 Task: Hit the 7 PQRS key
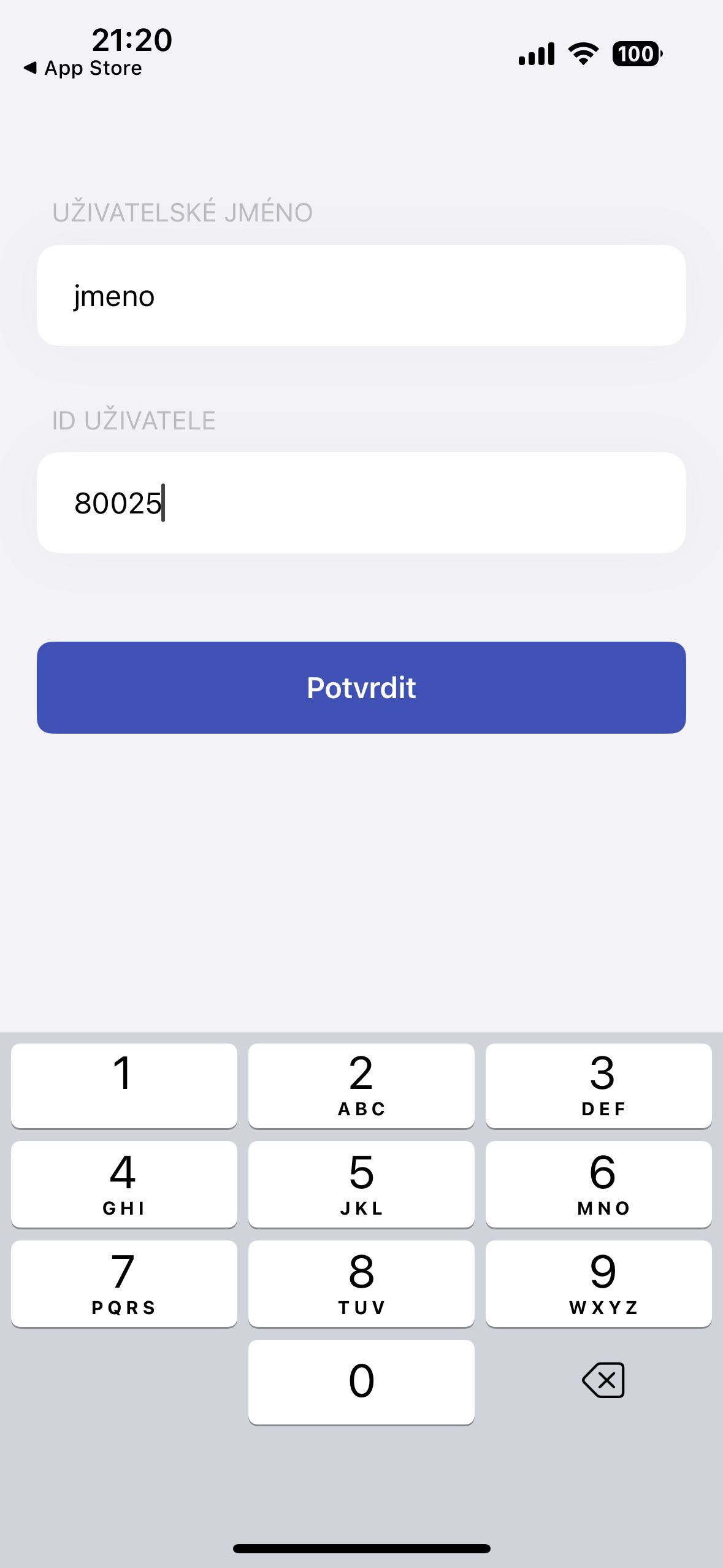pos(124,1283)
